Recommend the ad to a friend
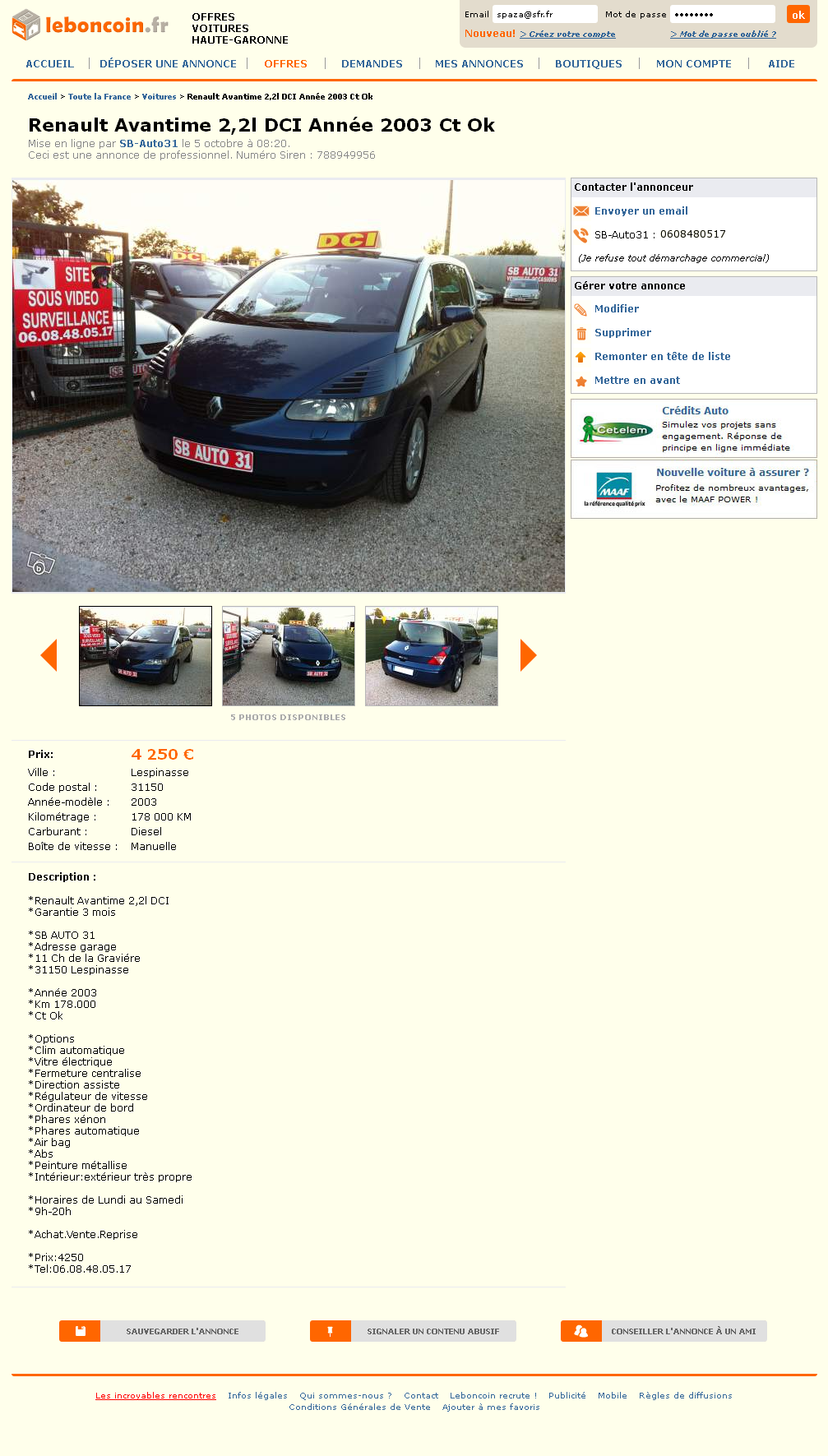This screenshot has width=828, height=1456. [664, 1331]
